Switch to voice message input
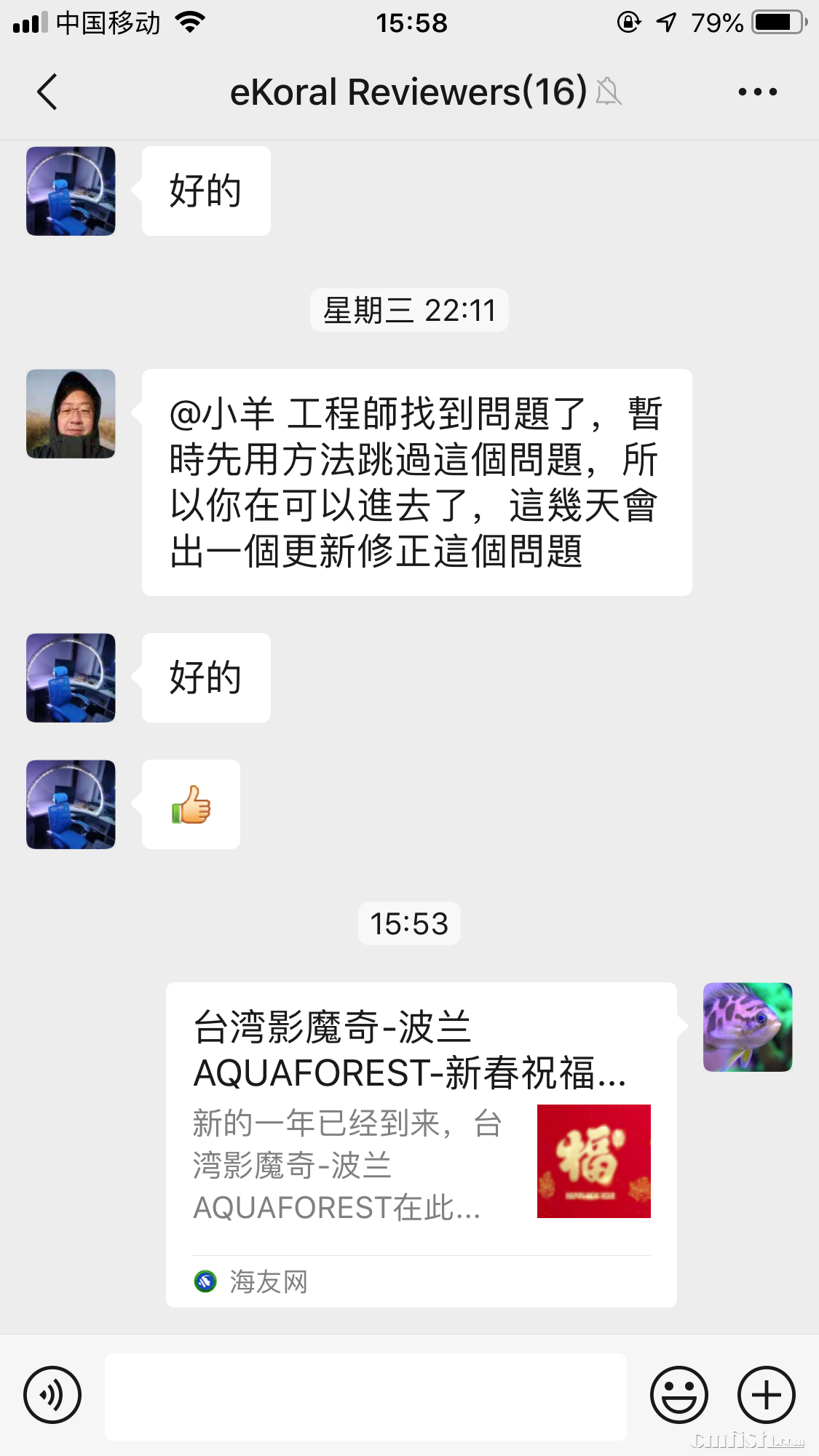The image size is (819, 1456). pos(52,1395)
